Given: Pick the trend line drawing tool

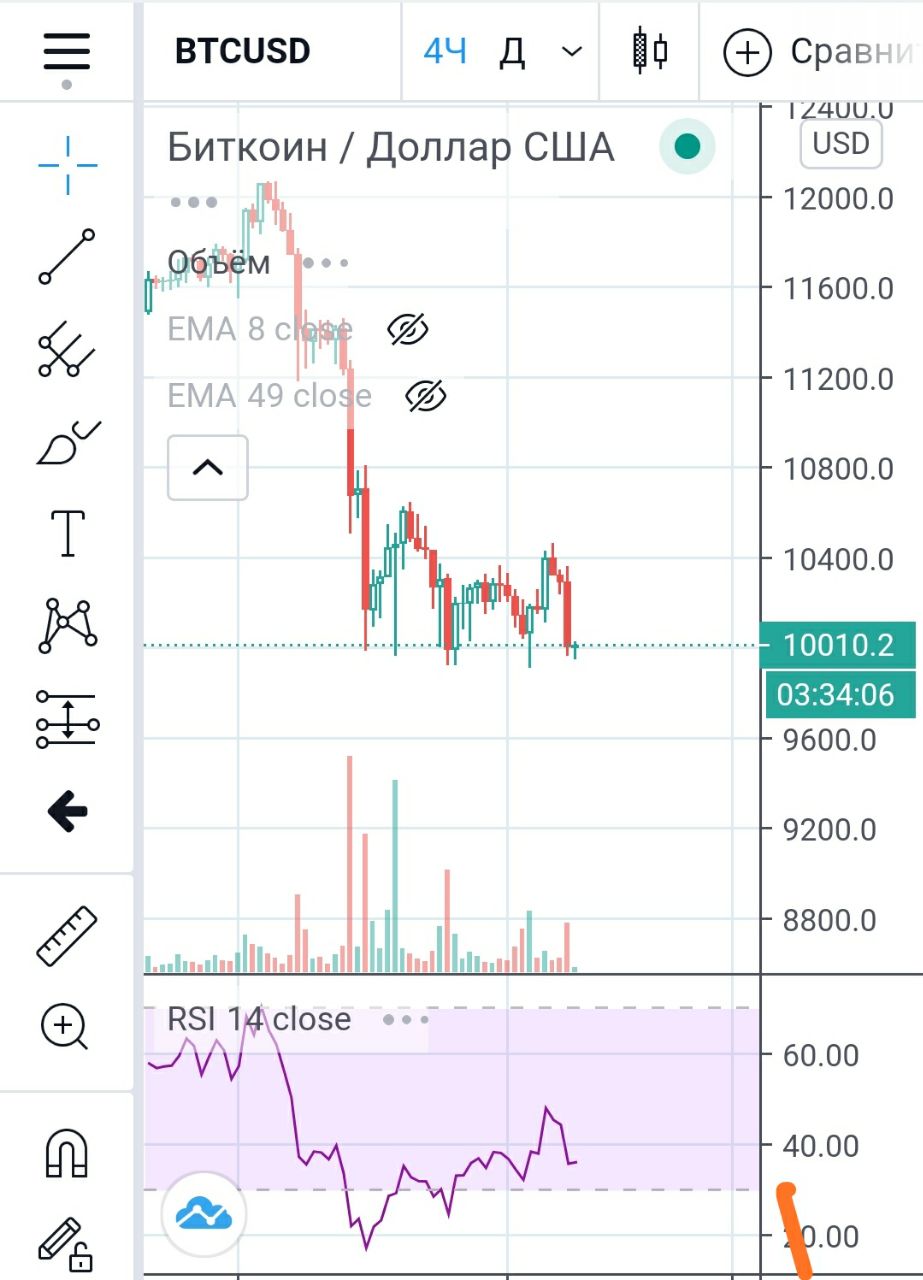Looking at the screenshot, I should tap(67, 257).
